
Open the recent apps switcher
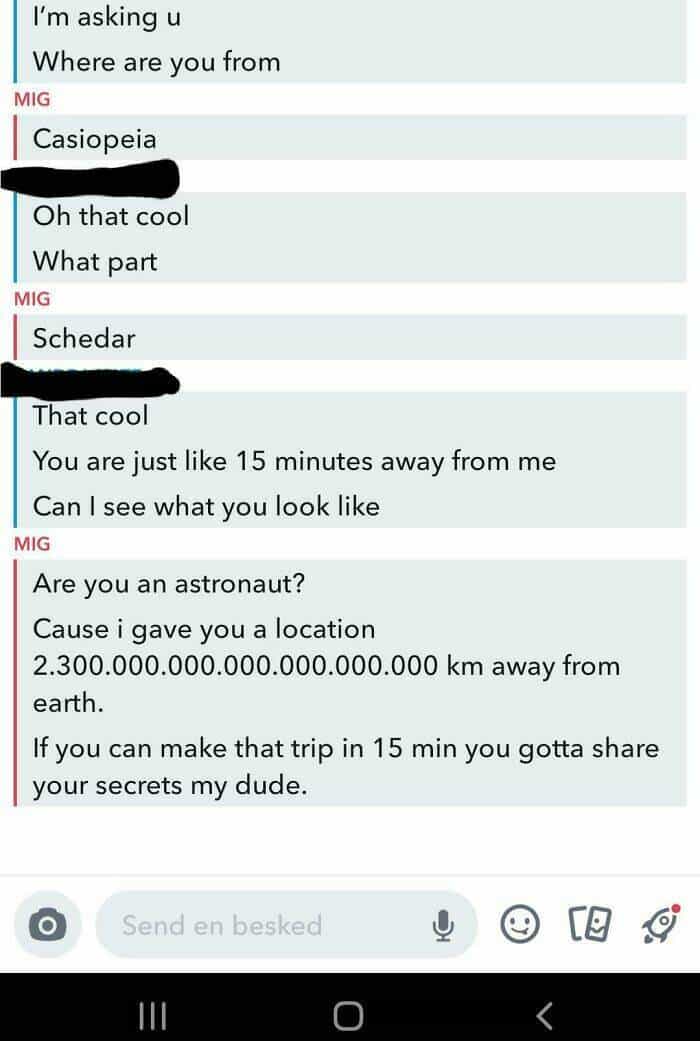click(x=152, y=1015)
